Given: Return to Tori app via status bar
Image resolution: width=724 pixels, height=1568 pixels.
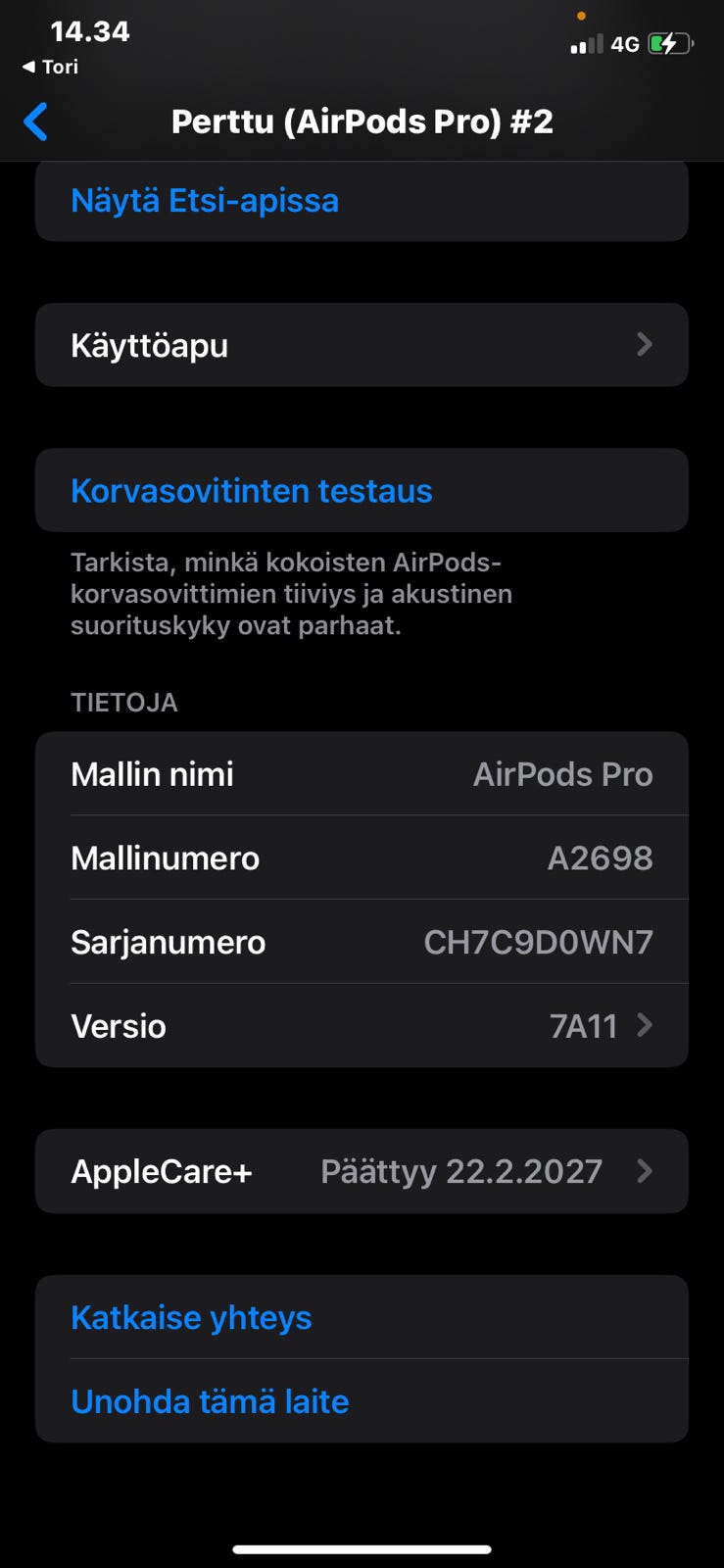Looking at the screenshot, I should click(51, 67).
